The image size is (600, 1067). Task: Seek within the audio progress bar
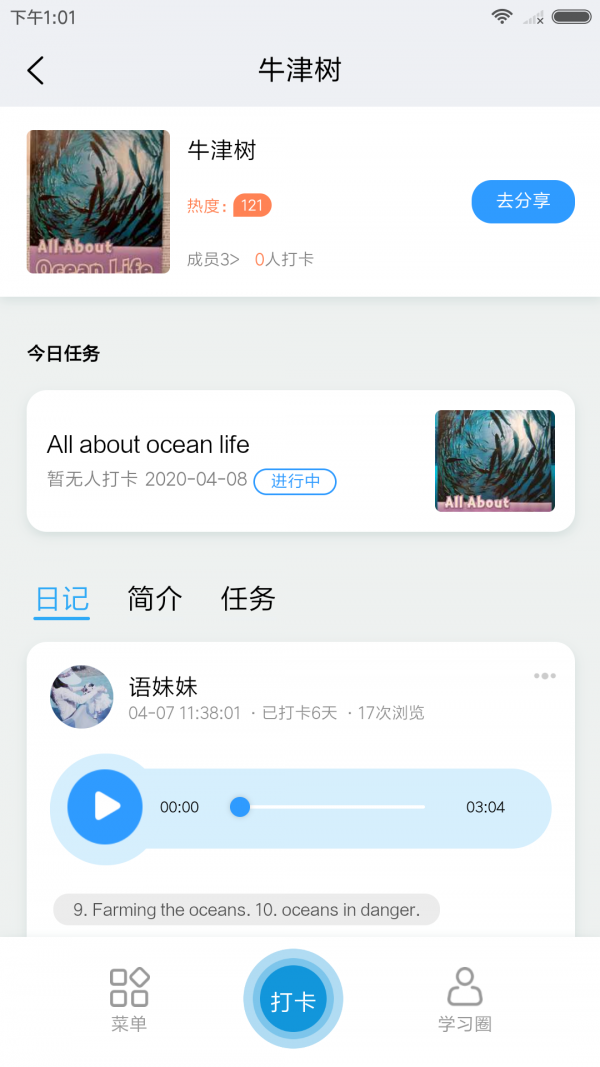(x=330, y=807)
